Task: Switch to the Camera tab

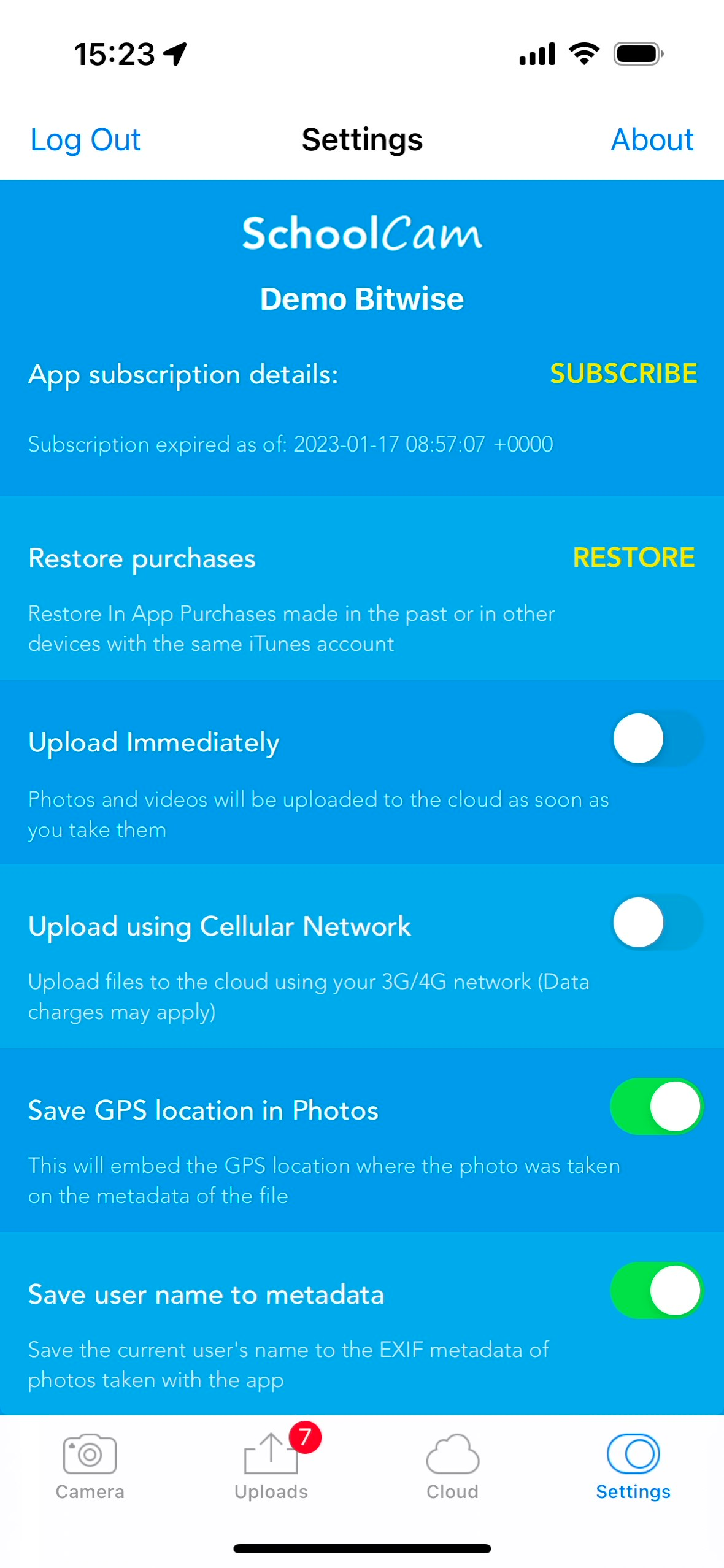Action: (90, 1466)
